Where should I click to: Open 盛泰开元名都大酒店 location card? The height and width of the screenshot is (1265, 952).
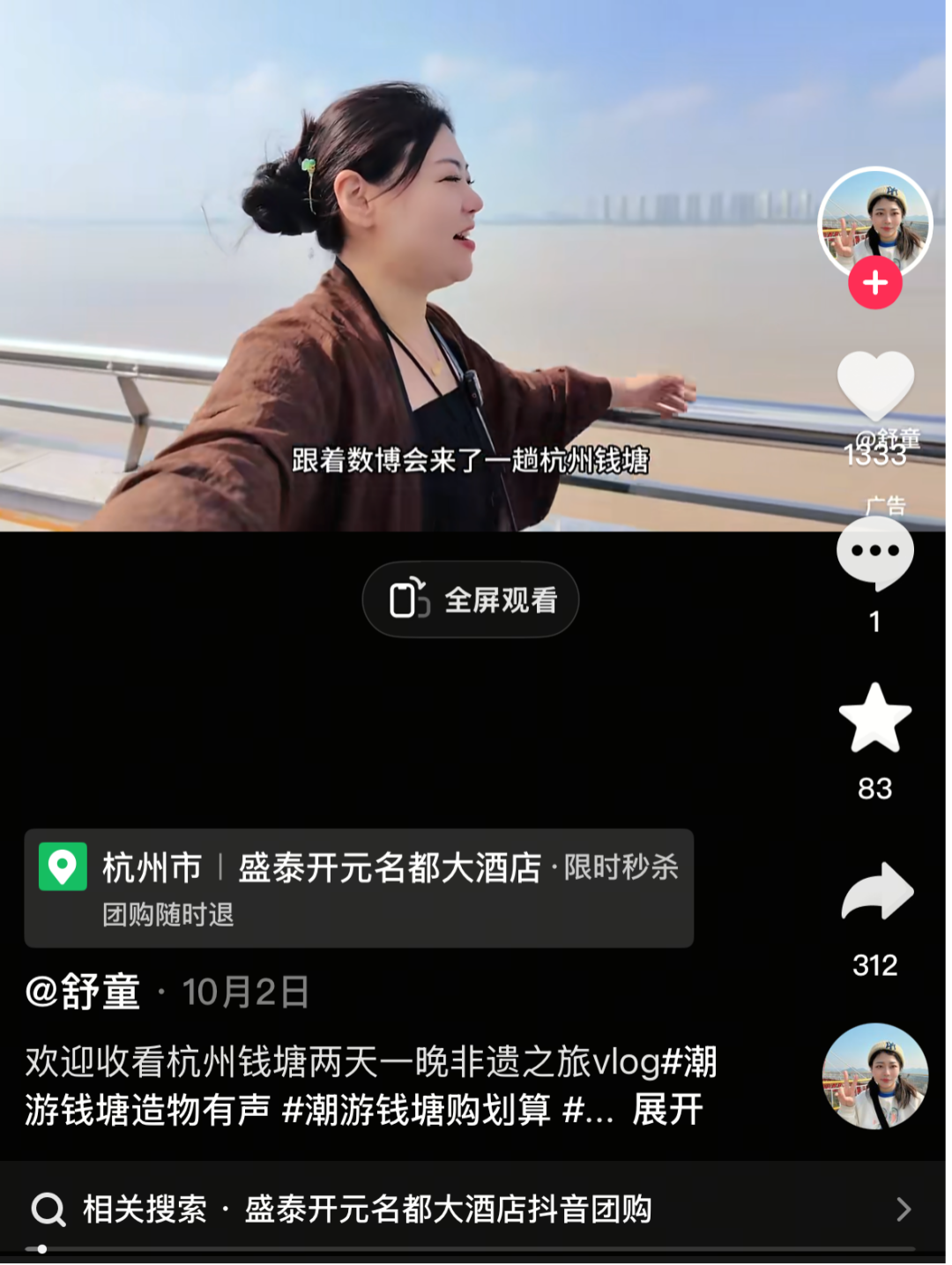point(359,888)
